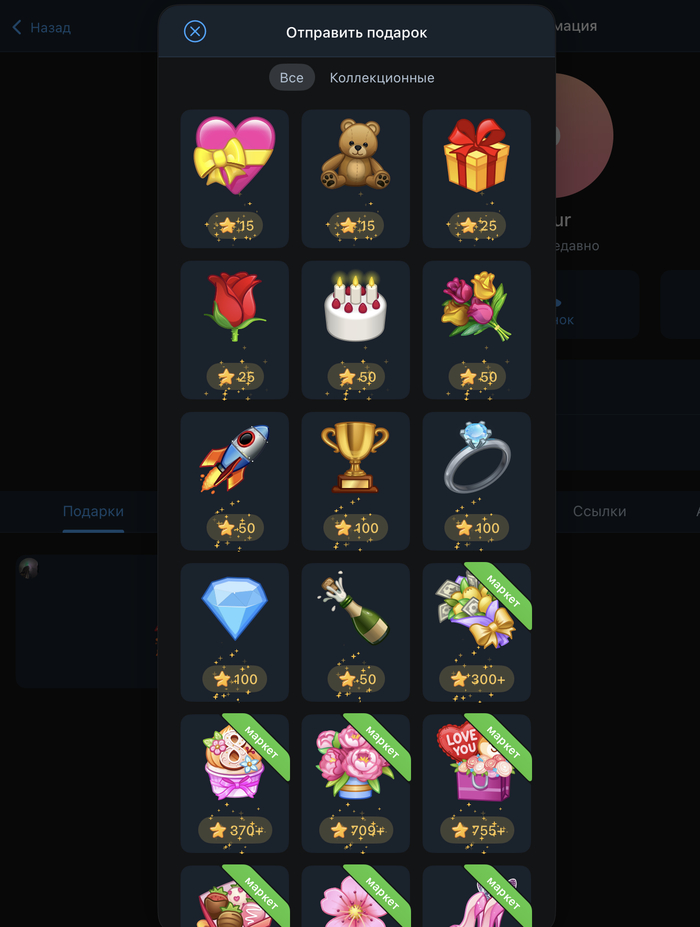Choose the red rose gift
The width and height of the screenshot is (700, 927).
coord(235,329)
